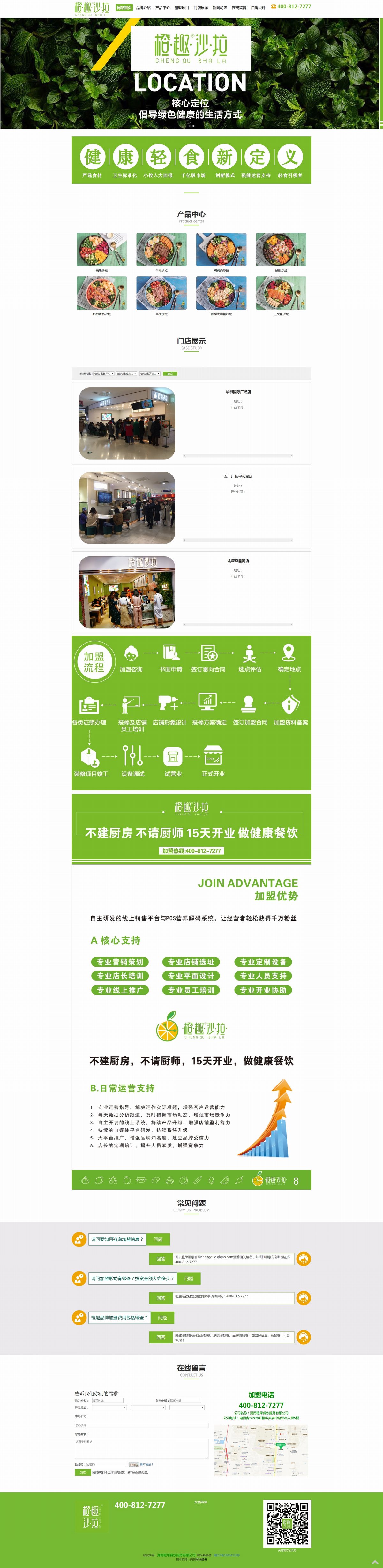Go to 在线留言 page
Viewport: 383px width, 1568px height.
[x=239, y=8]
